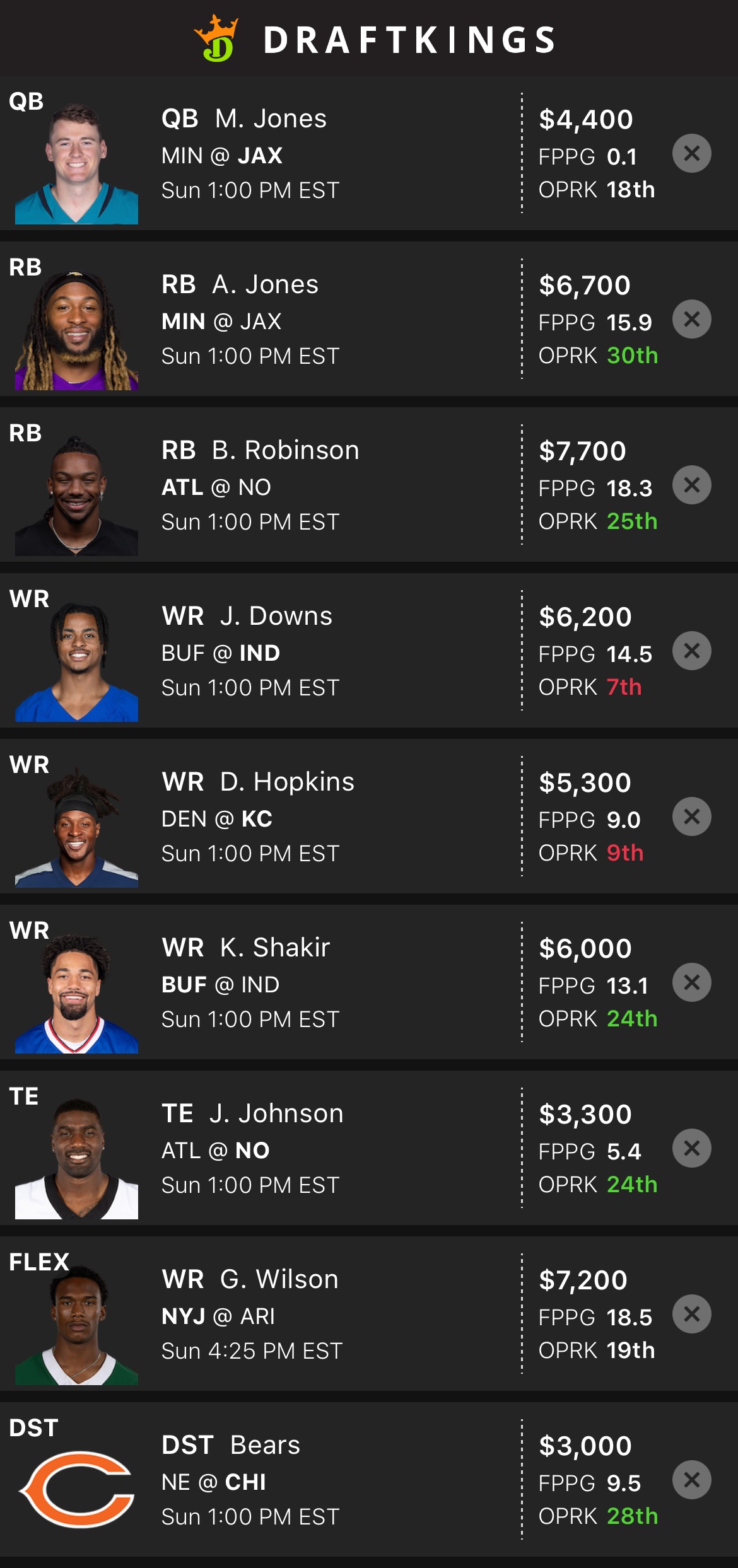This screenshot has height=1568, width=738.
Task: Remove Bears DST from the lineup
Action: click(x=691, y=1480)
